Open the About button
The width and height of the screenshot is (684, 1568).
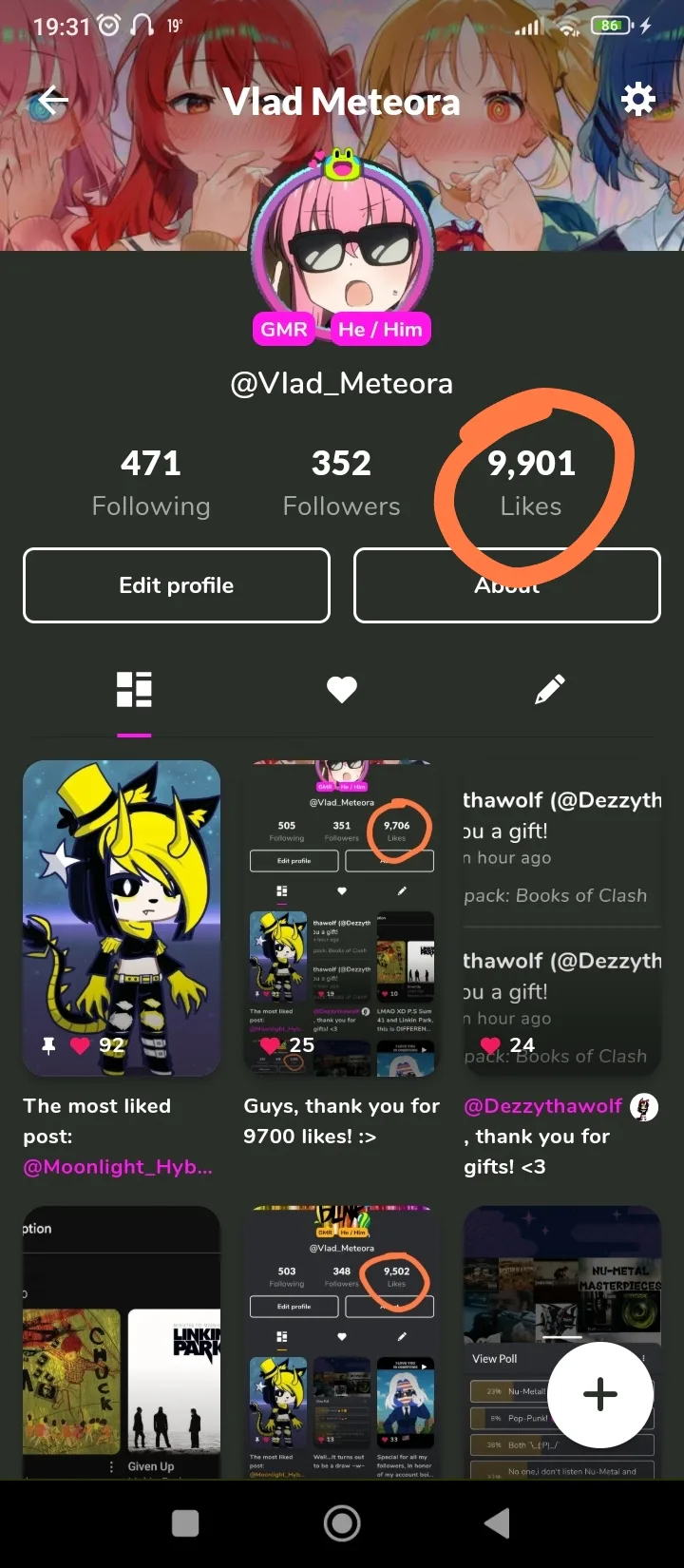coord(507,585)
